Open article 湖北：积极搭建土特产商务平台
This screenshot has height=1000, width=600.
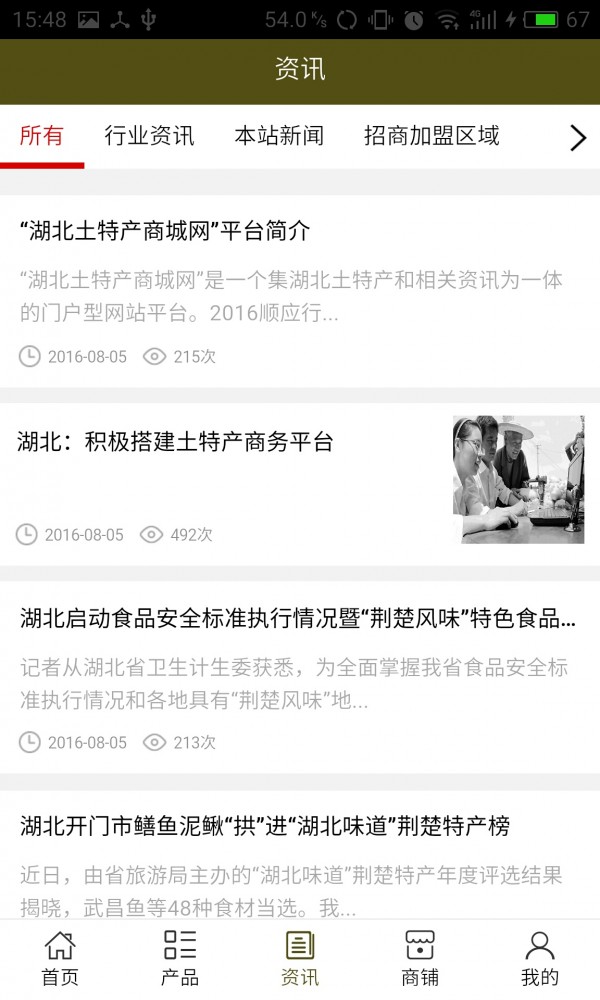176,442
